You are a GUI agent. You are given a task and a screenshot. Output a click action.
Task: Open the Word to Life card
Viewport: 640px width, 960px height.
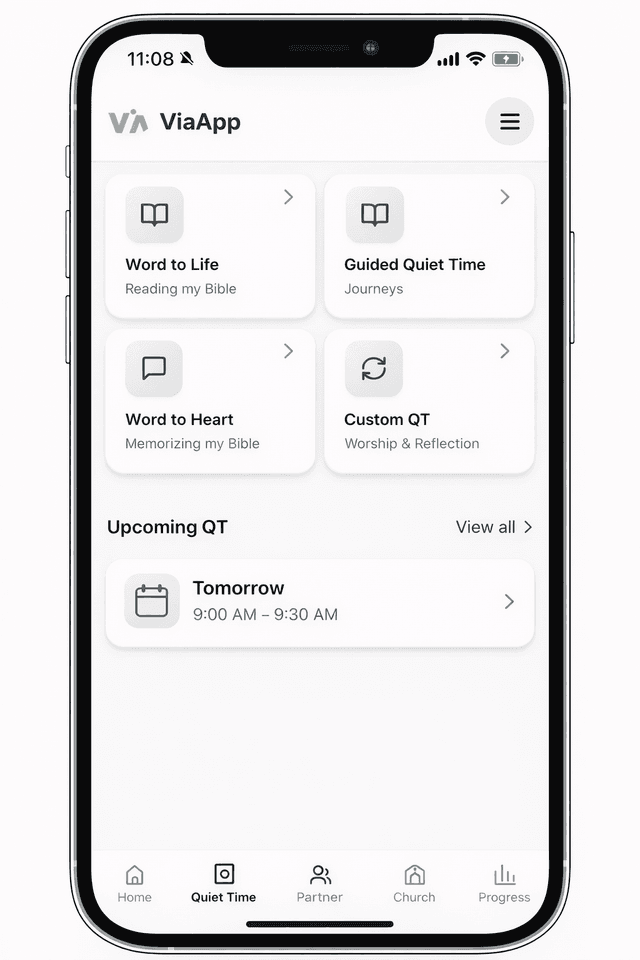point(210,246)
